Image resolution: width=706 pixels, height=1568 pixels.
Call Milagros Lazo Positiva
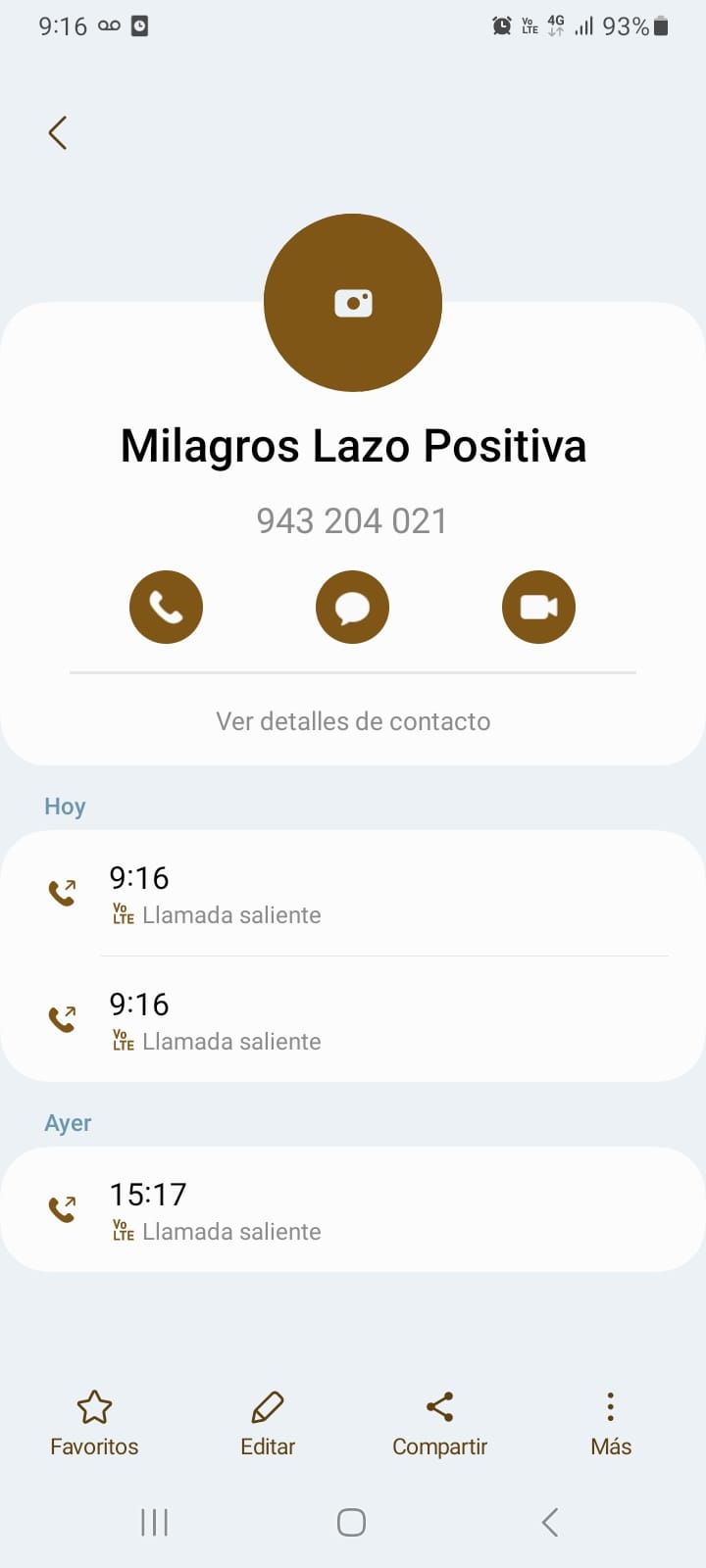click(167, 608)
